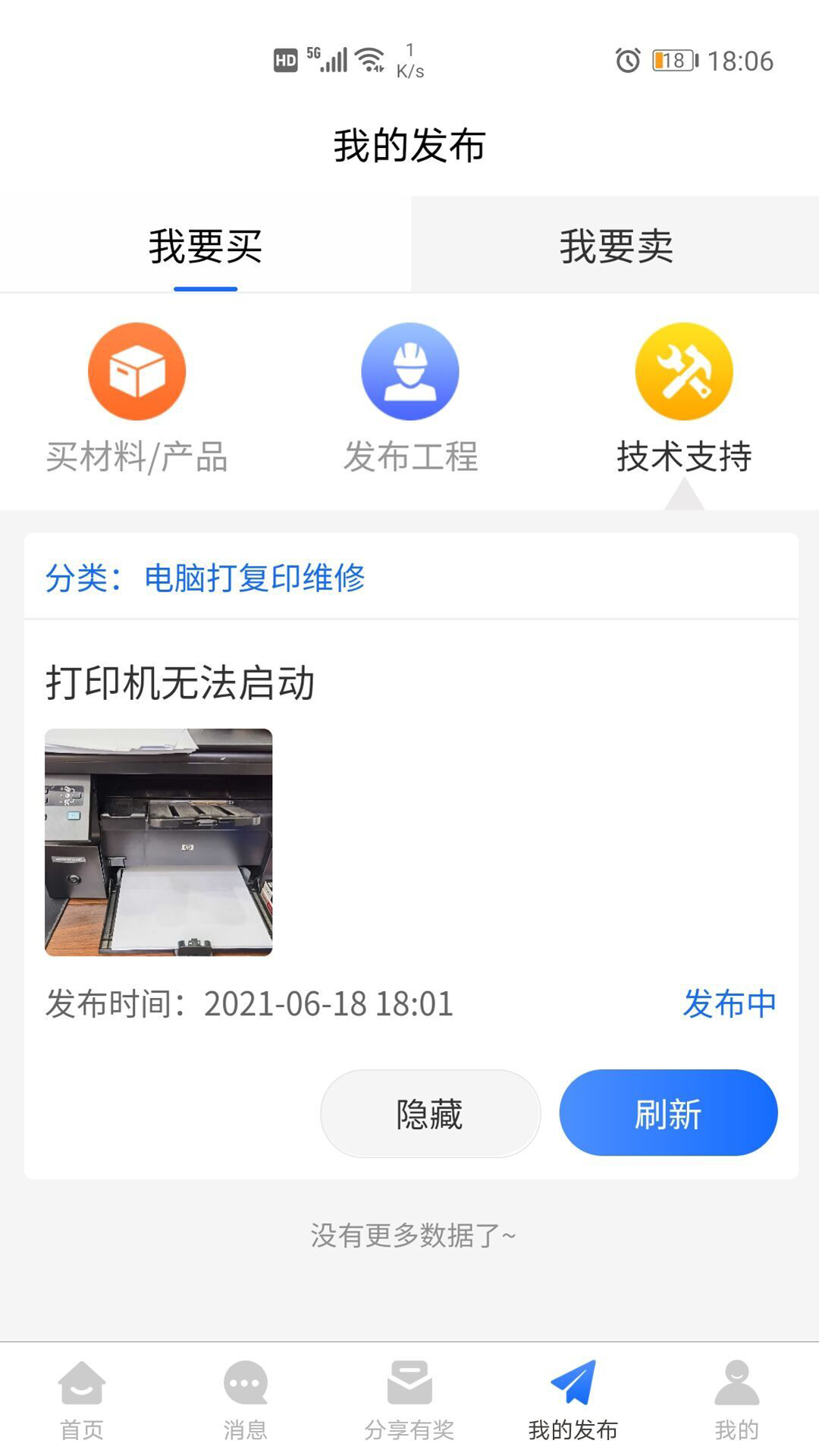Open the 消息 tab
This screenshot has width=819, height=1456.
pyautogui.click(x=245, y=1400)
